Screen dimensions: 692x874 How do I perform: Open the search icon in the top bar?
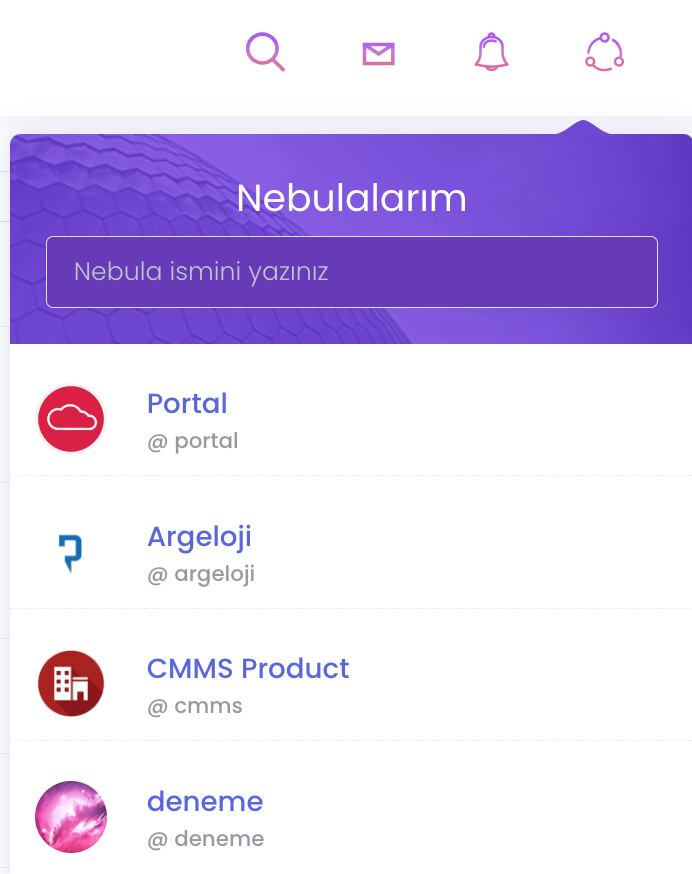tap(265, 52)
